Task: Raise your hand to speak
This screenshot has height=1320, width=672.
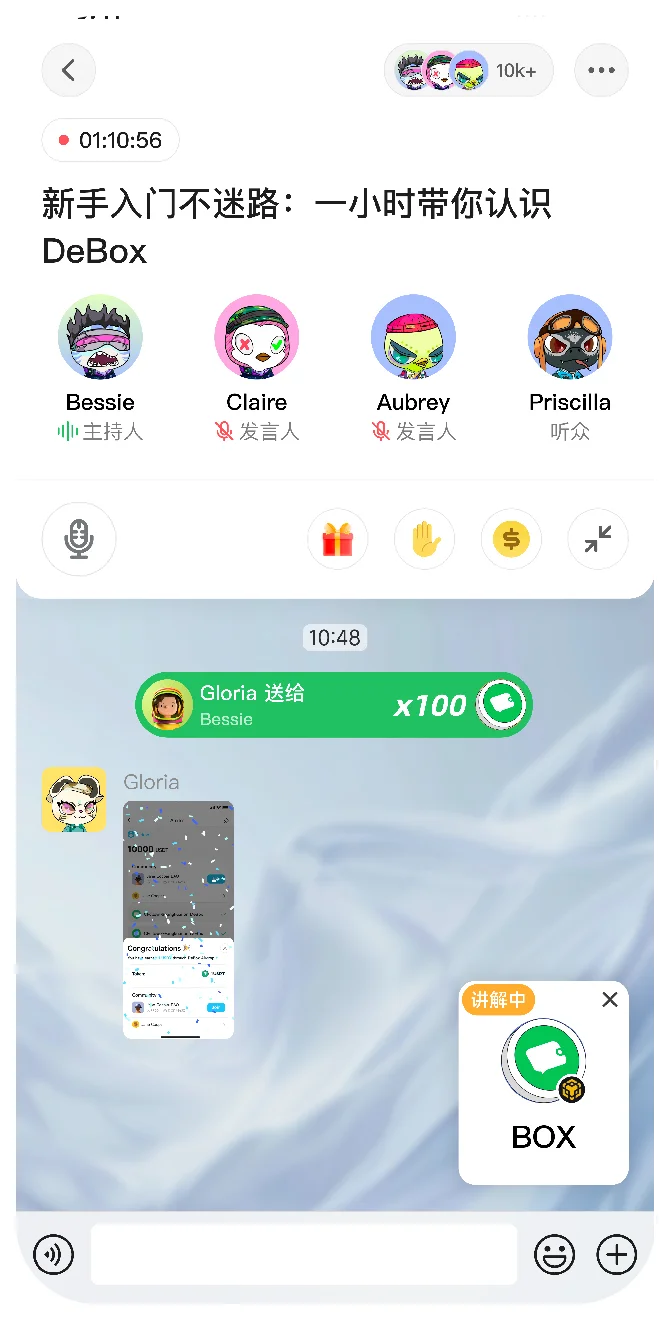Action: pyautogui.click(x=424, y=540)
